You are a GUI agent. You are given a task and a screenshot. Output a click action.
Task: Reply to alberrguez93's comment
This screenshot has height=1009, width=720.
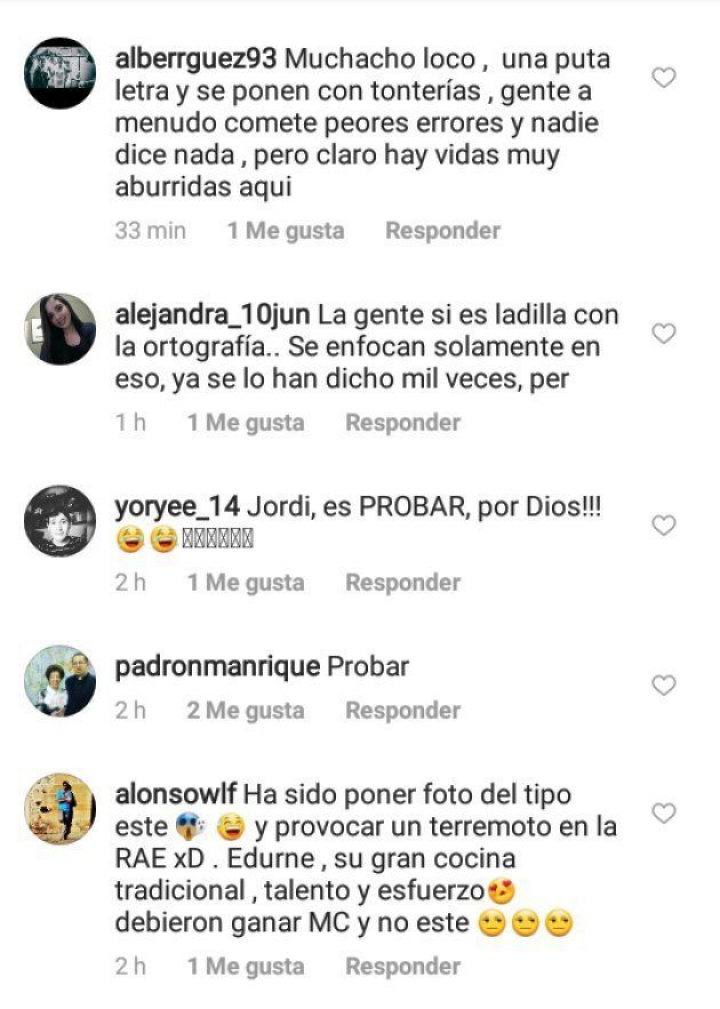(442, 230)
